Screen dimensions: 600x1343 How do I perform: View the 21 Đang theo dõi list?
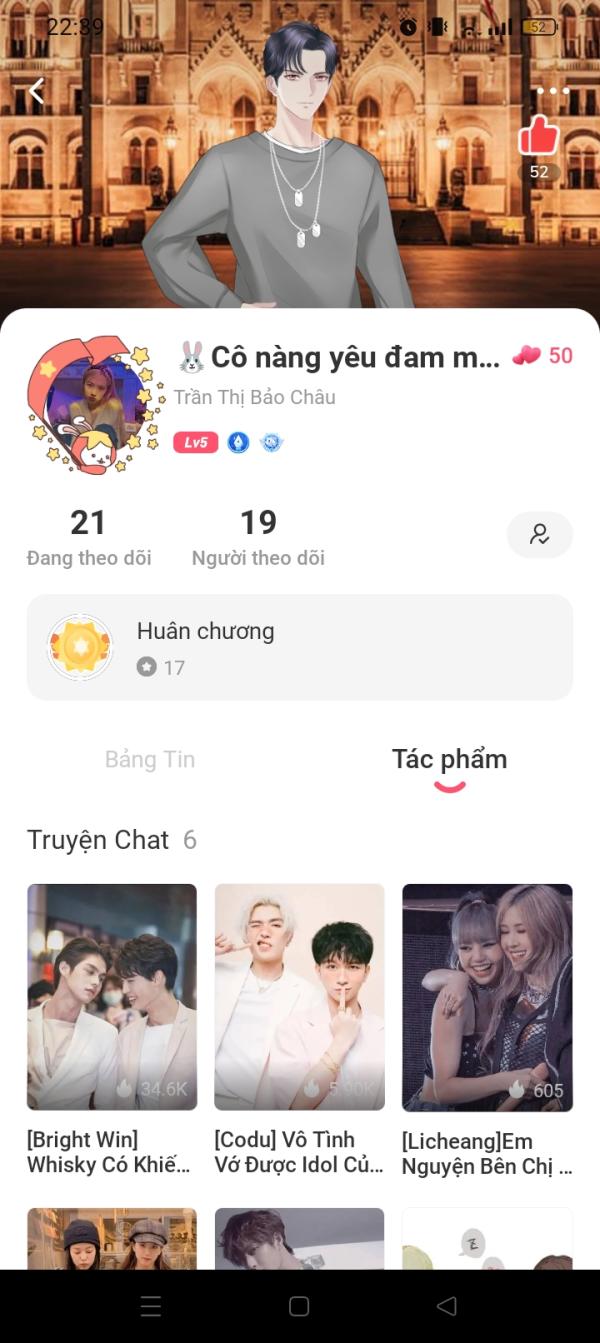click(89, 538)
